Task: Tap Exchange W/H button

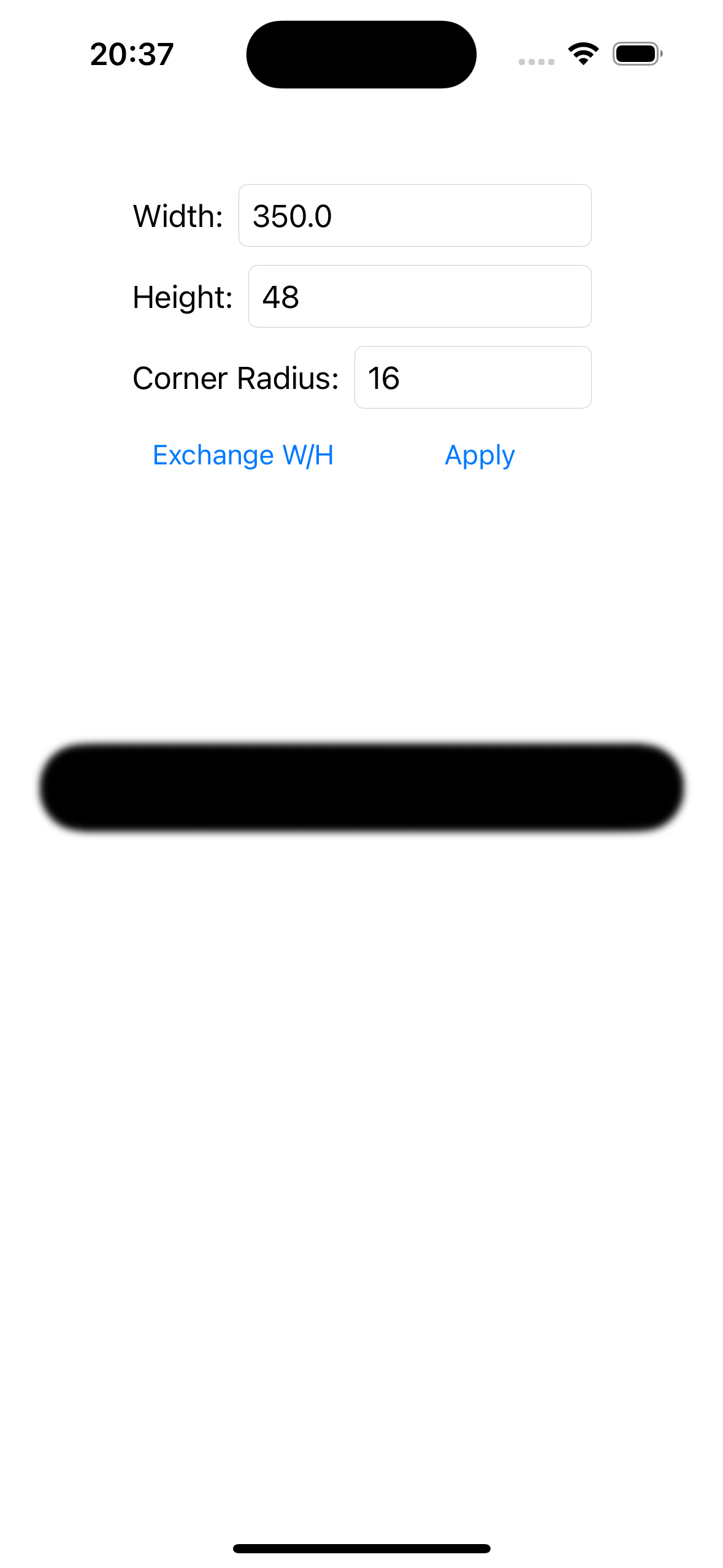Action: [x=243, y=455]
